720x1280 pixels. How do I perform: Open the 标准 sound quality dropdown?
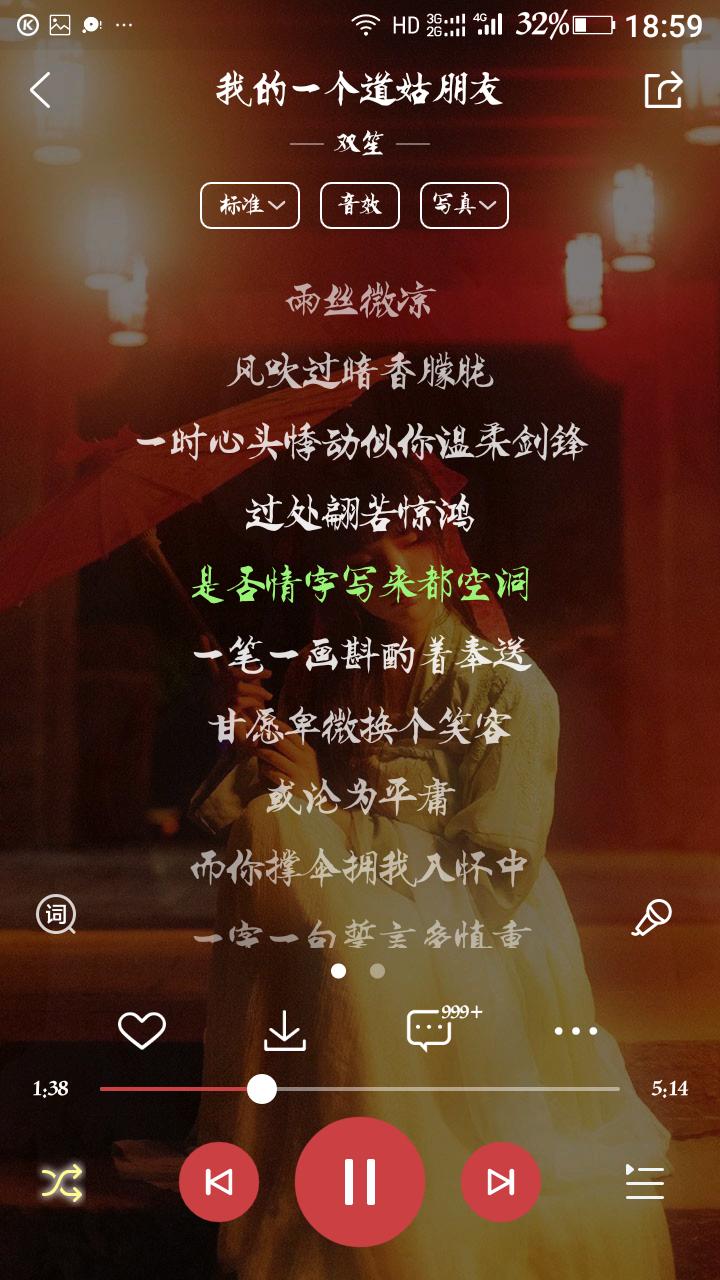[249, 206]
